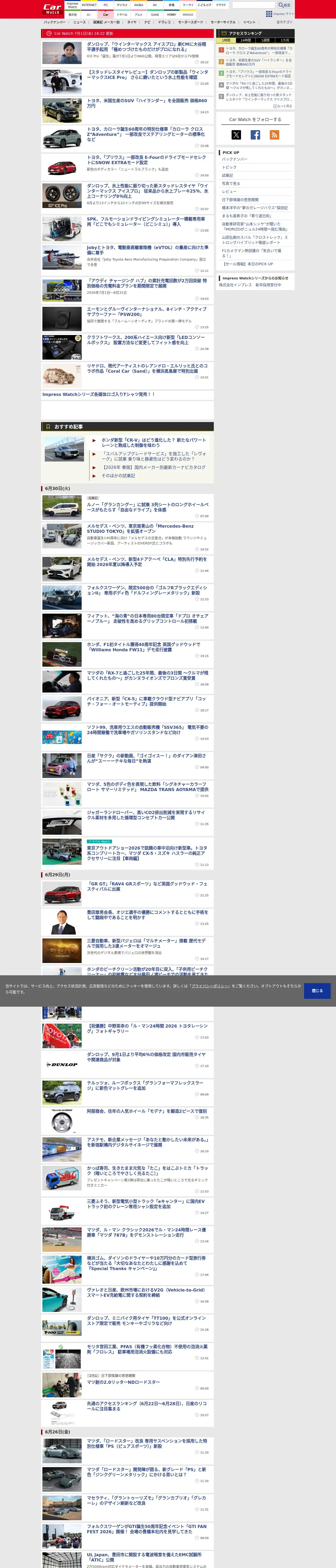Screen dimensions: 336x1568
Task: Open the Impress sites grid menu
Action: click(269, 13)
